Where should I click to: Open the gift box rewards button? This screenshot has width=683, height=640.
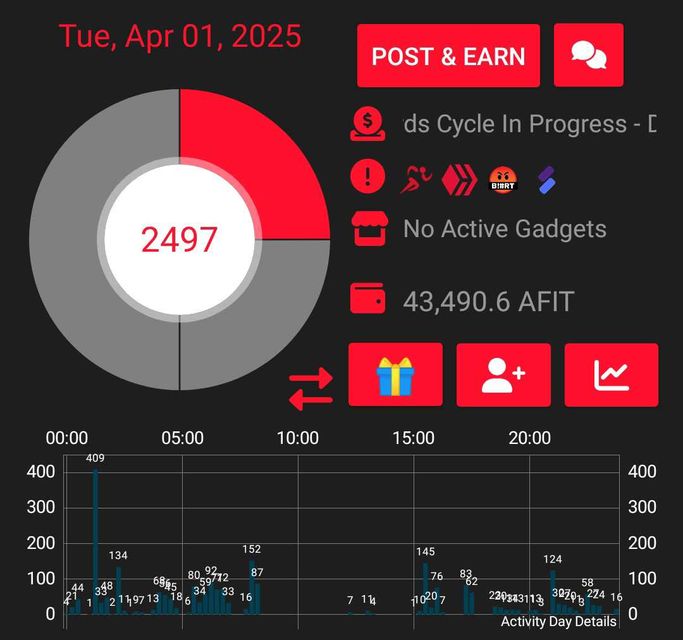point(395,375)
